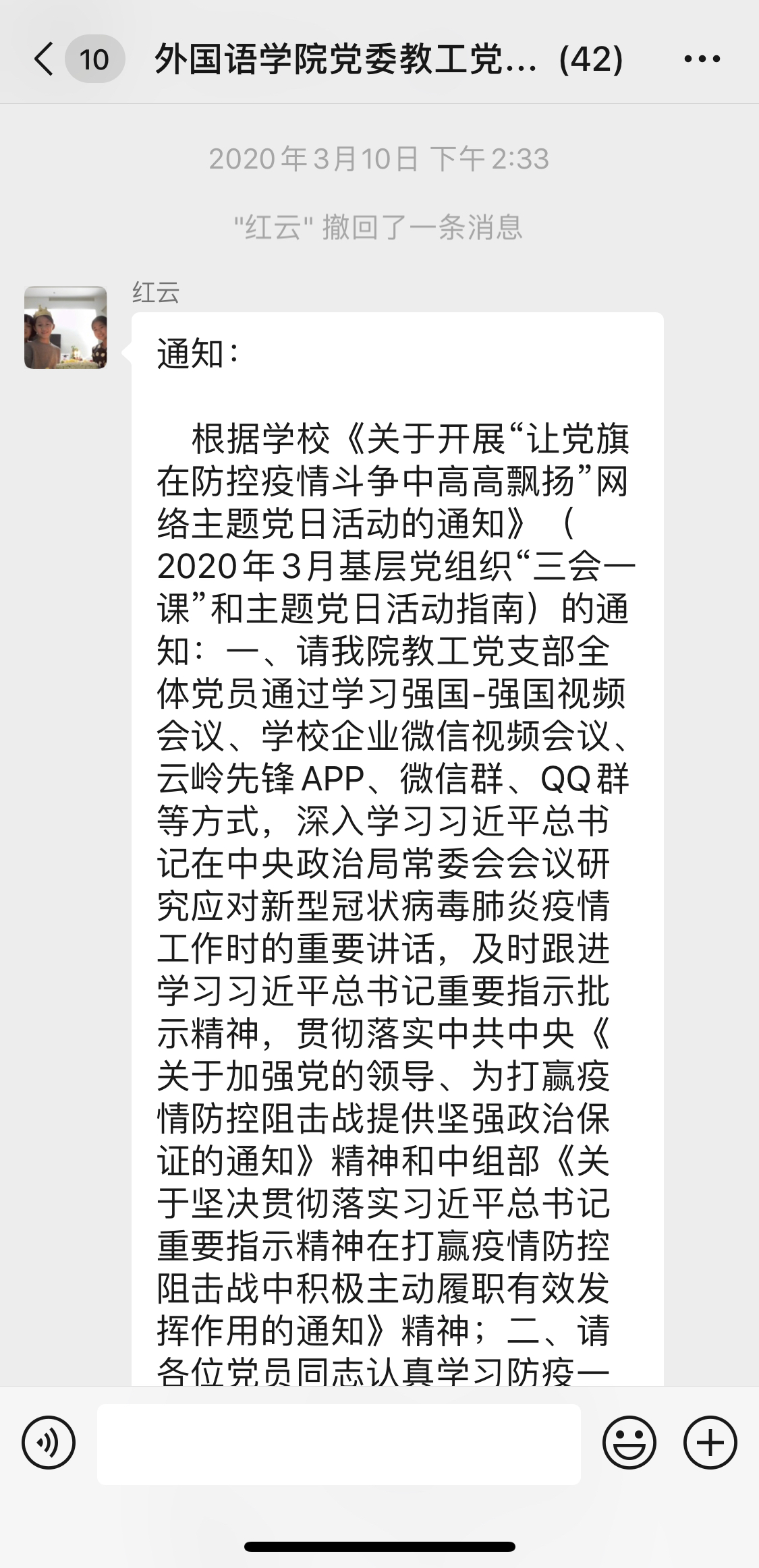Switch to voice message input

click(49, 1443)
